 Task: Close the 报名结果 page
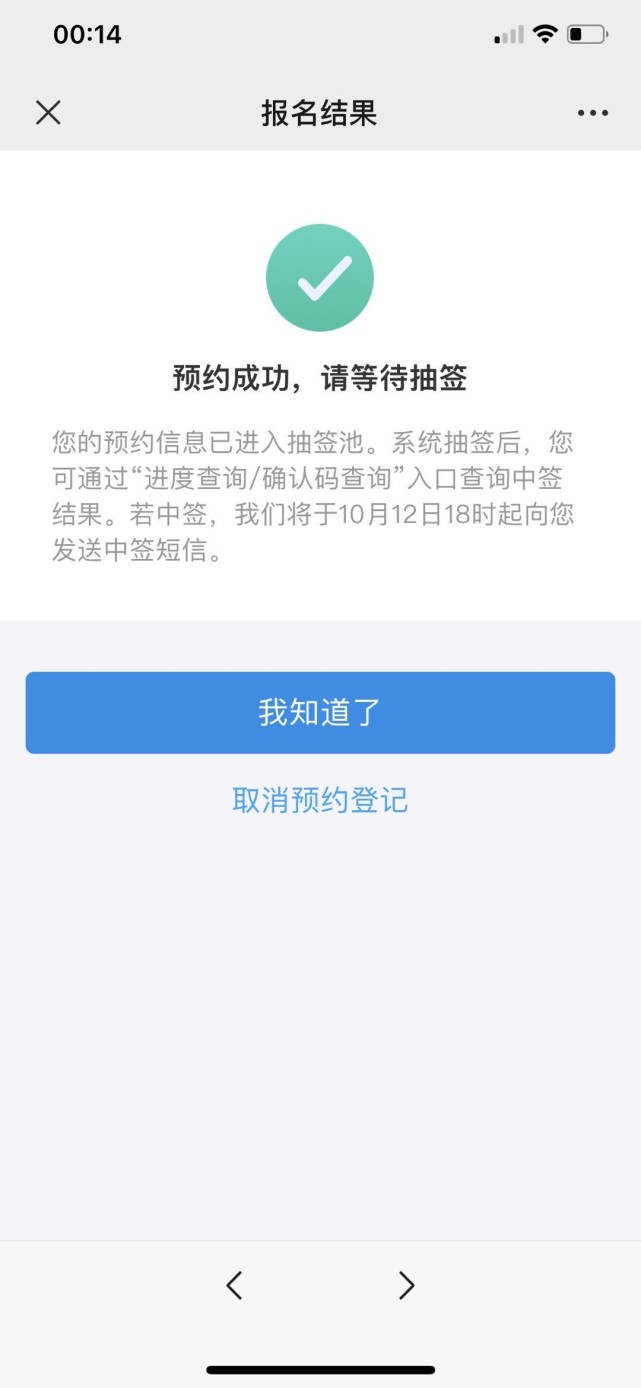click(48, 113)
